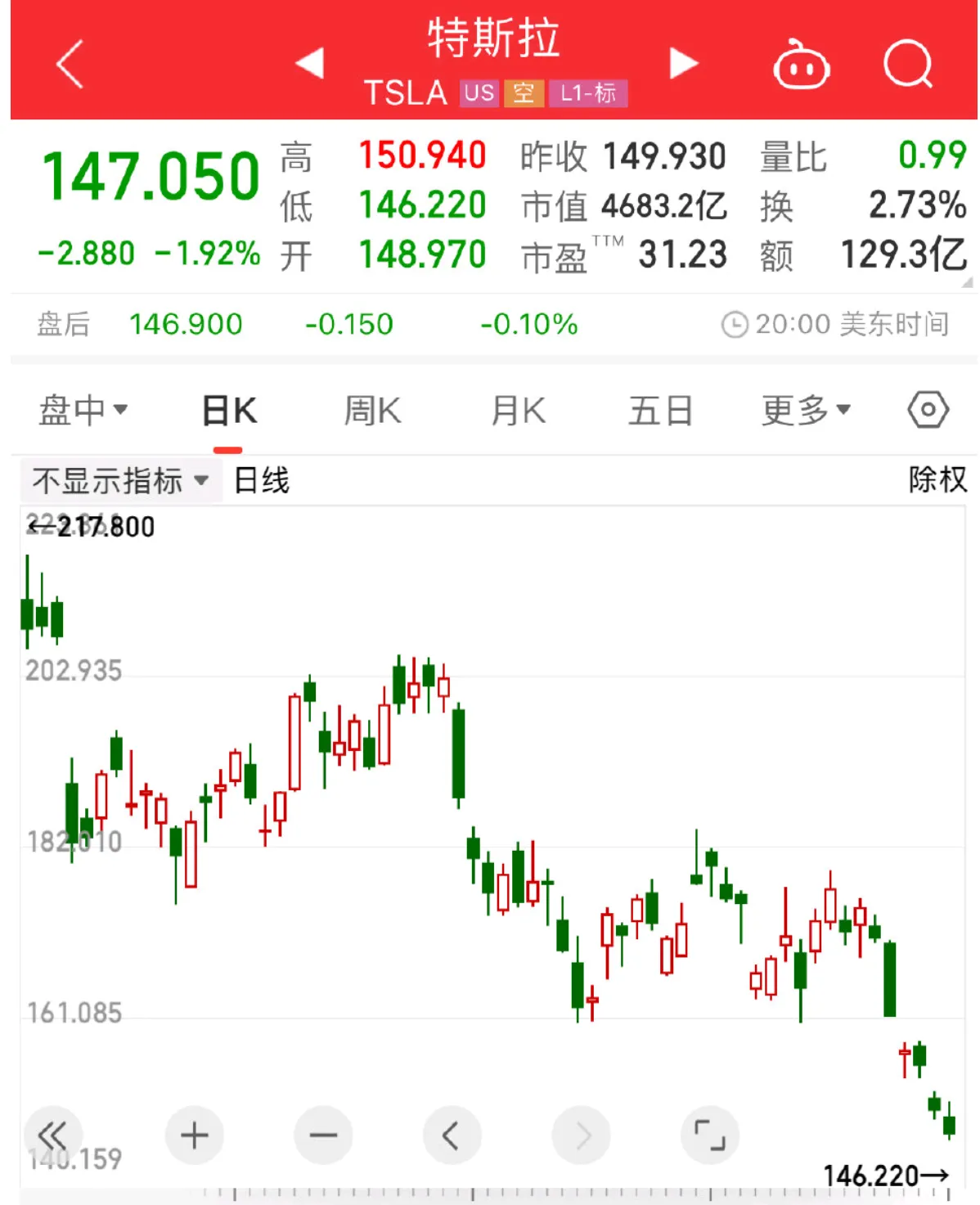Viewport: 980px width, 1205px height.
Task: Expand the chart to fullscreen
Action: (x=709, y=1135)
